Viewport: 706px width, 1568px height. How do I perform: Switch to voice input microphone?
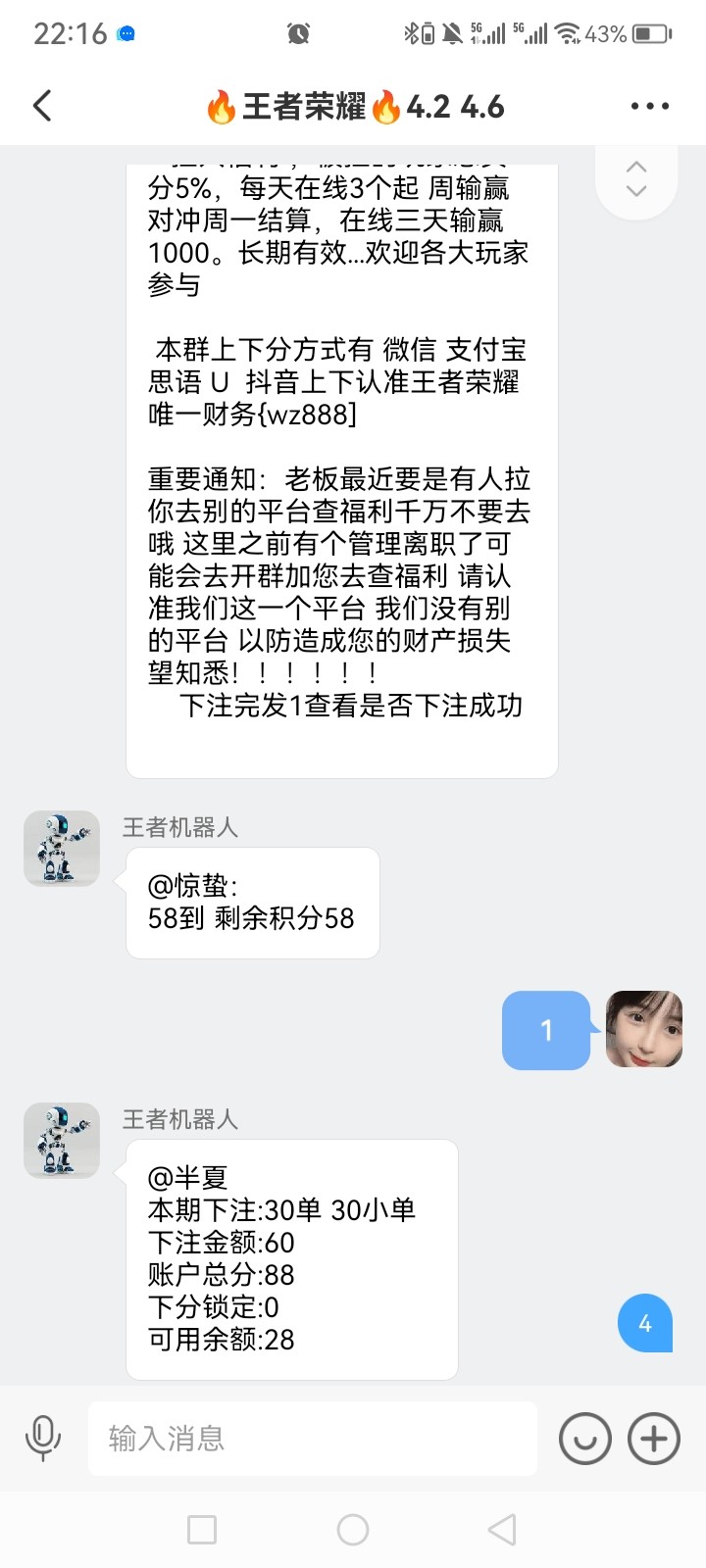(42, 1439)
